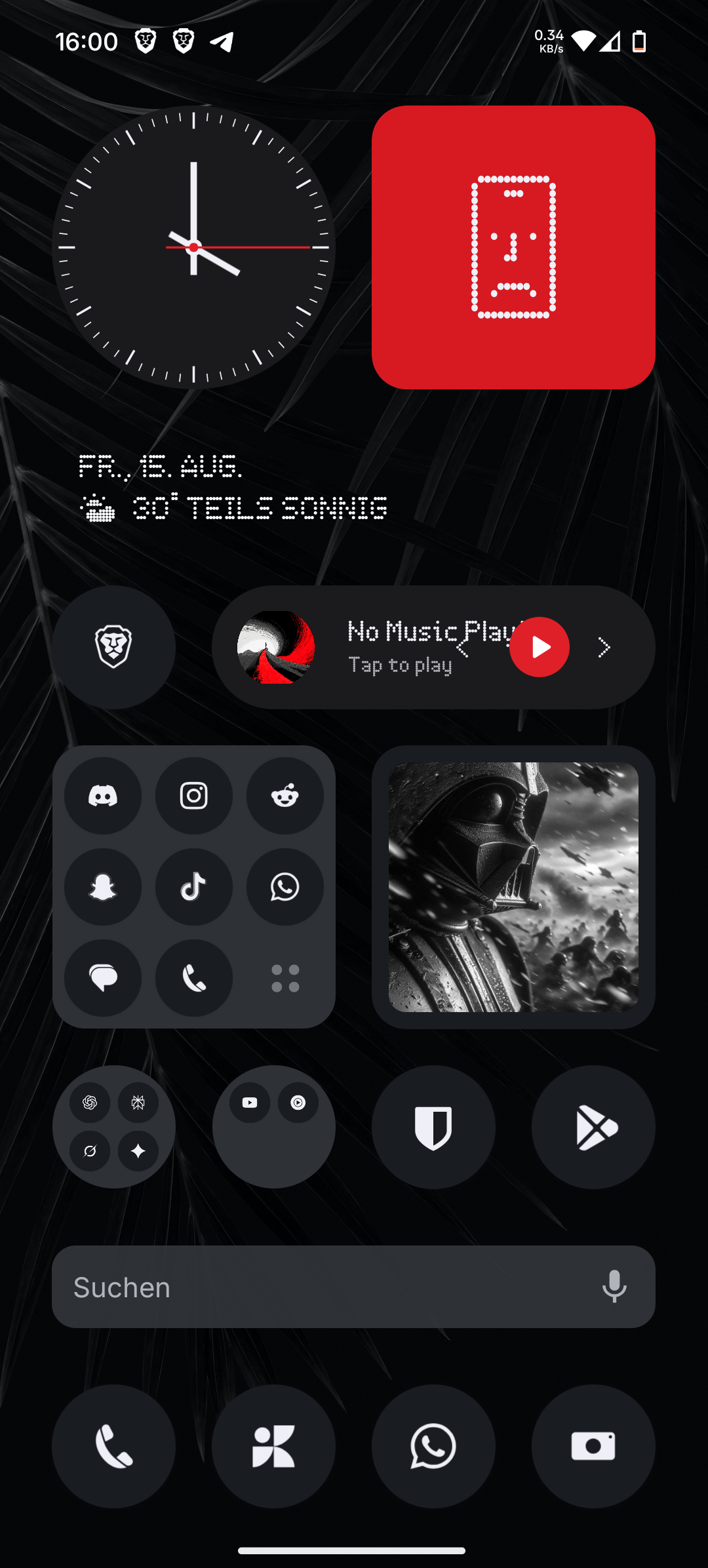Launch the Camera from the dock
The image size is (708, 1568).
pos(593,1446)
